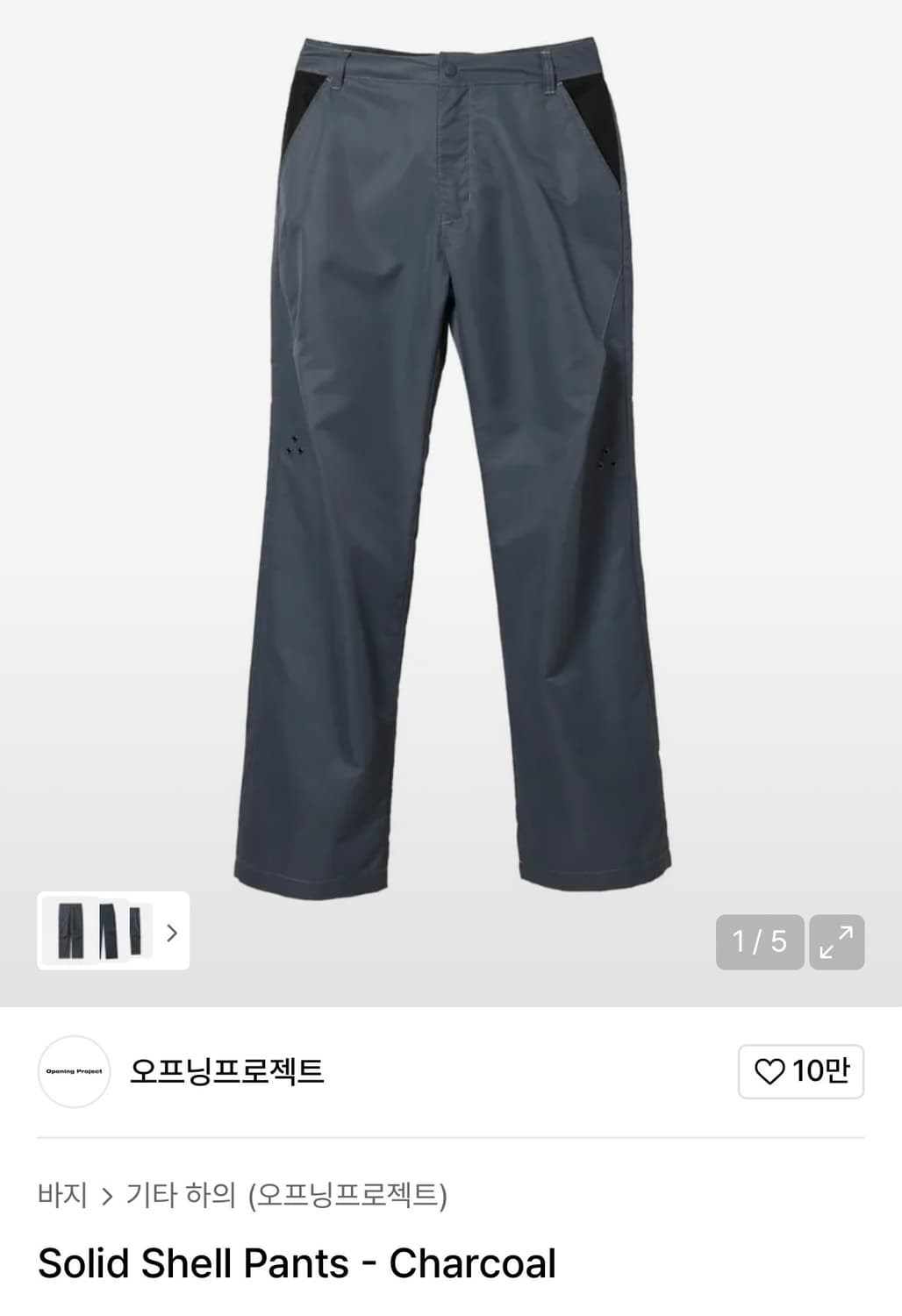Expand the gallery from the 1/5 counter

760,941
